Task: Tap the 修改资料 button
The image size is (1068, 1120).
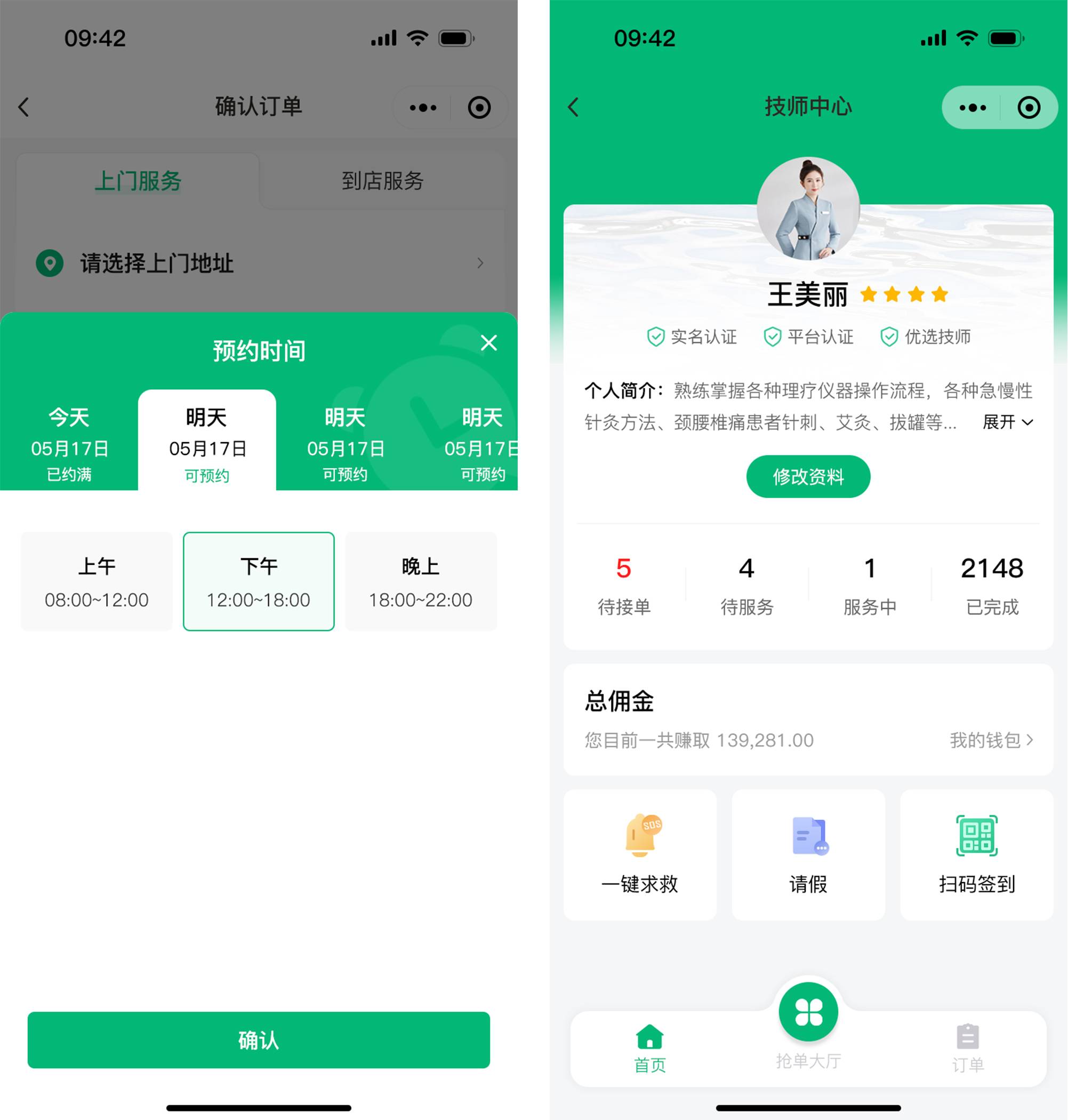Action: [x=808, y=477]
